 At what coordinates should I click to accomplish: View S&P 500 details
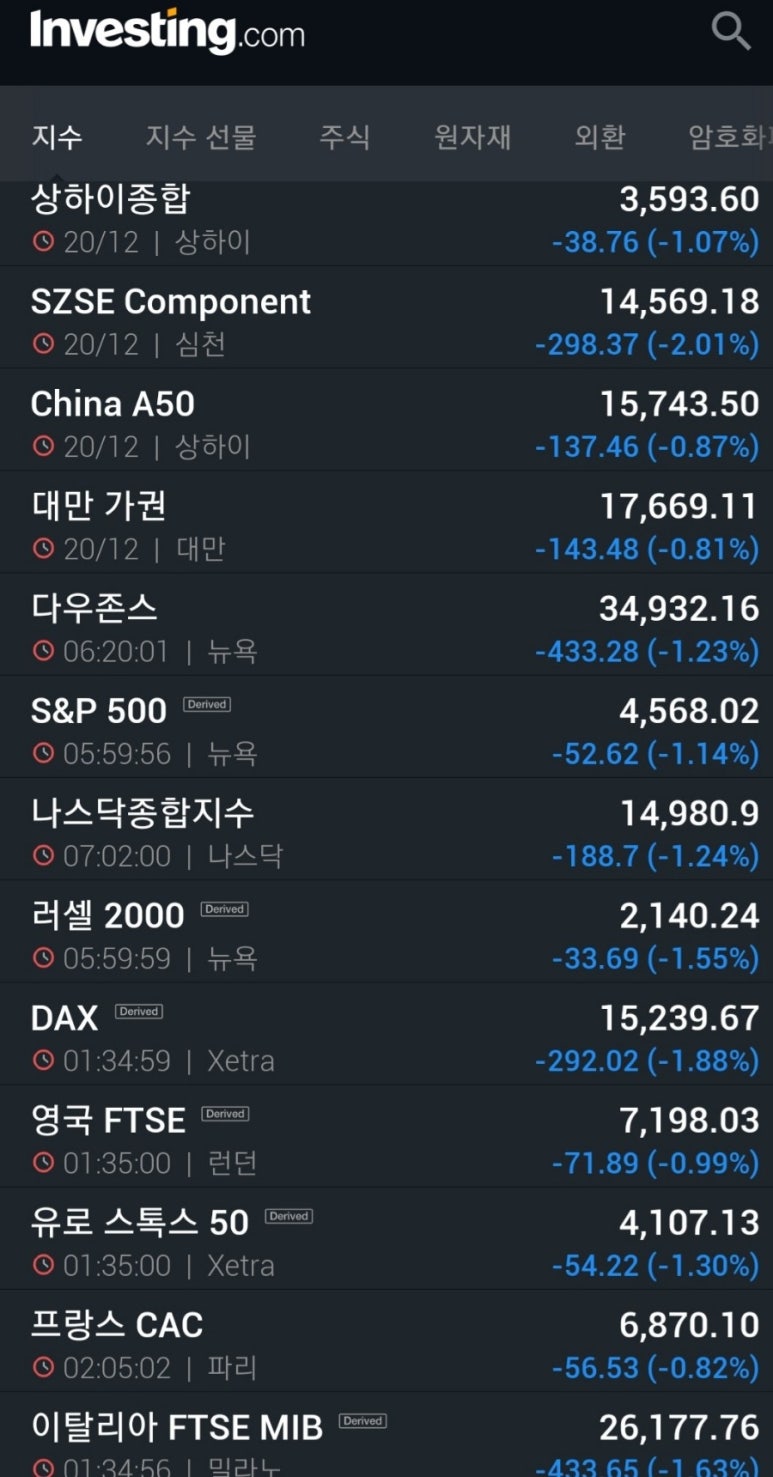click(386, 727)
